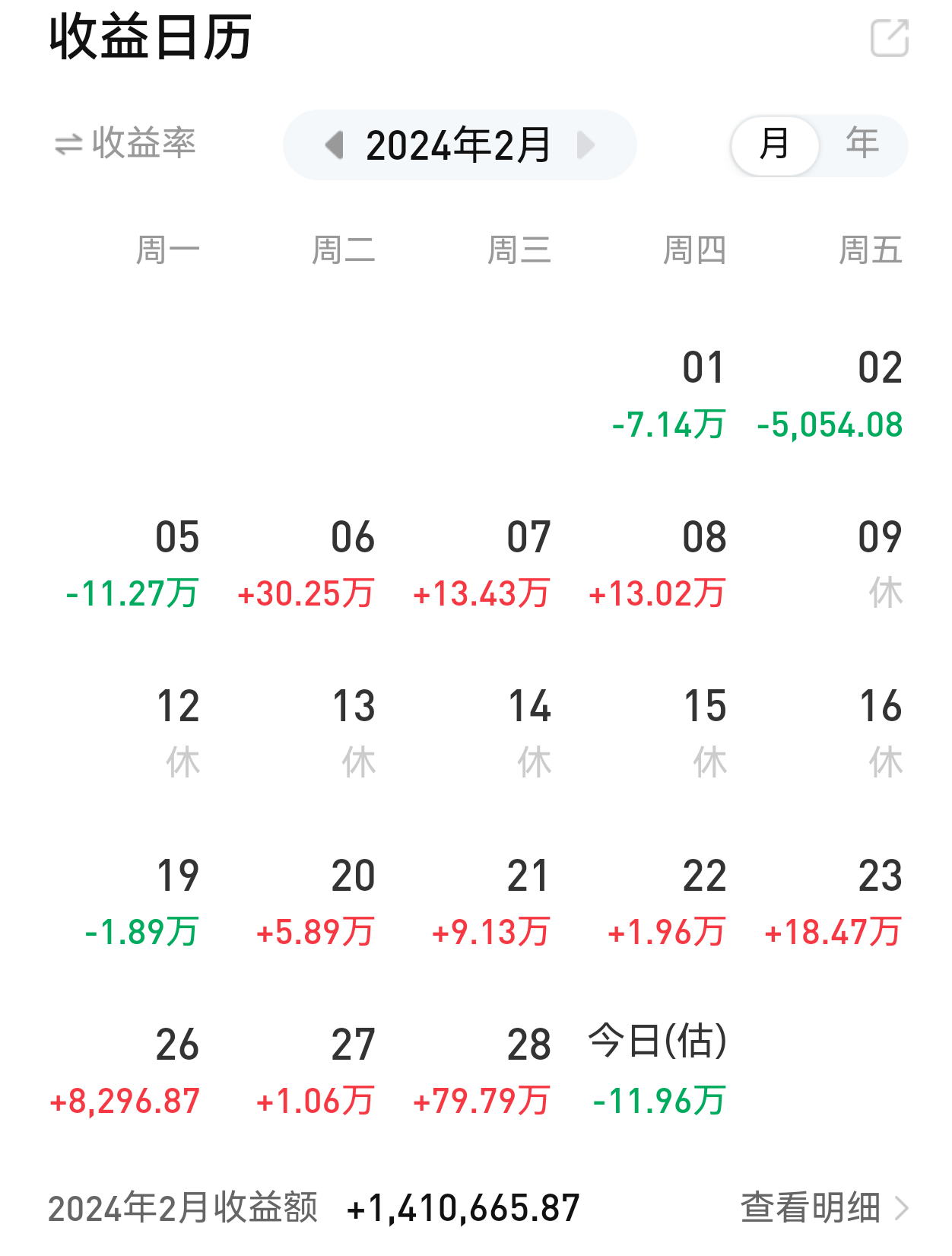The height and width of the screenshot is (1256, 952).
Task: Select the 月 view tab
Action: click(x=775, y=145)
